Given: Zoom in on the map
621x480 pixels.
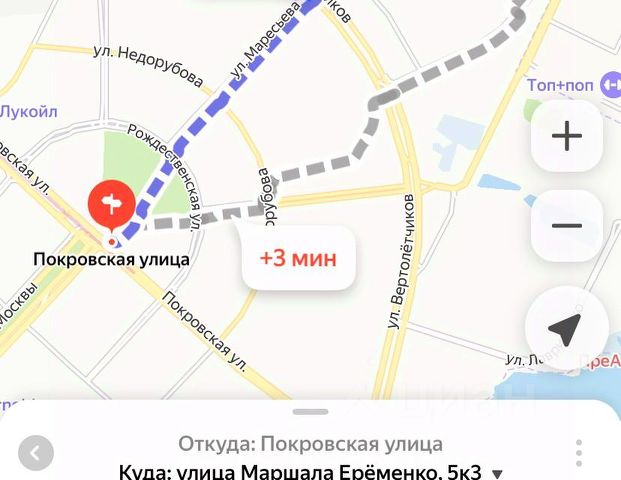Looking at the screenshot, I should [567, 136].
